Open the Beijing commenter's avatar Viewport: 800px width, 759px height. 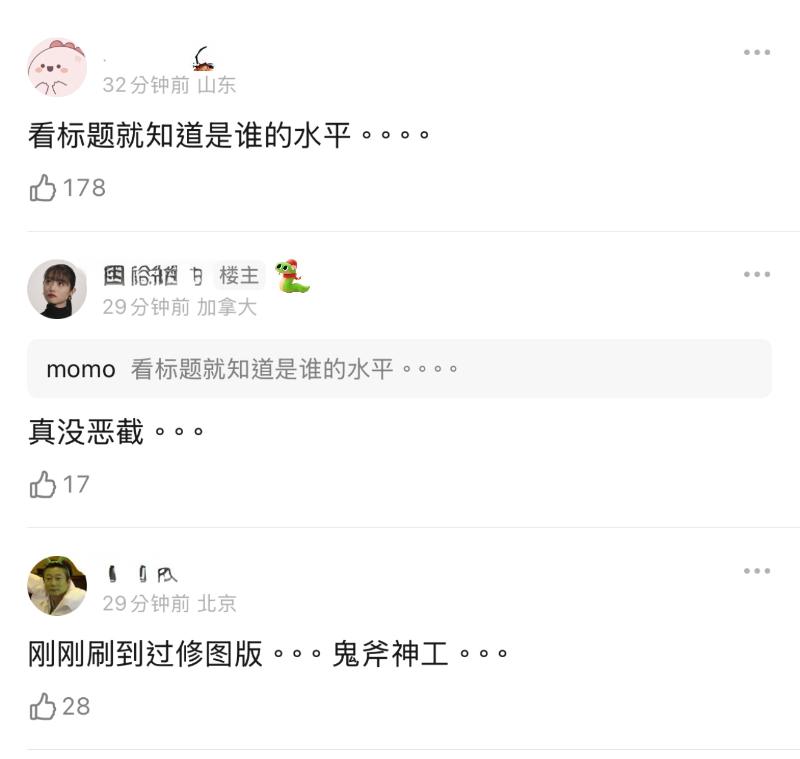pyautogui.click(x=57, y=586)
